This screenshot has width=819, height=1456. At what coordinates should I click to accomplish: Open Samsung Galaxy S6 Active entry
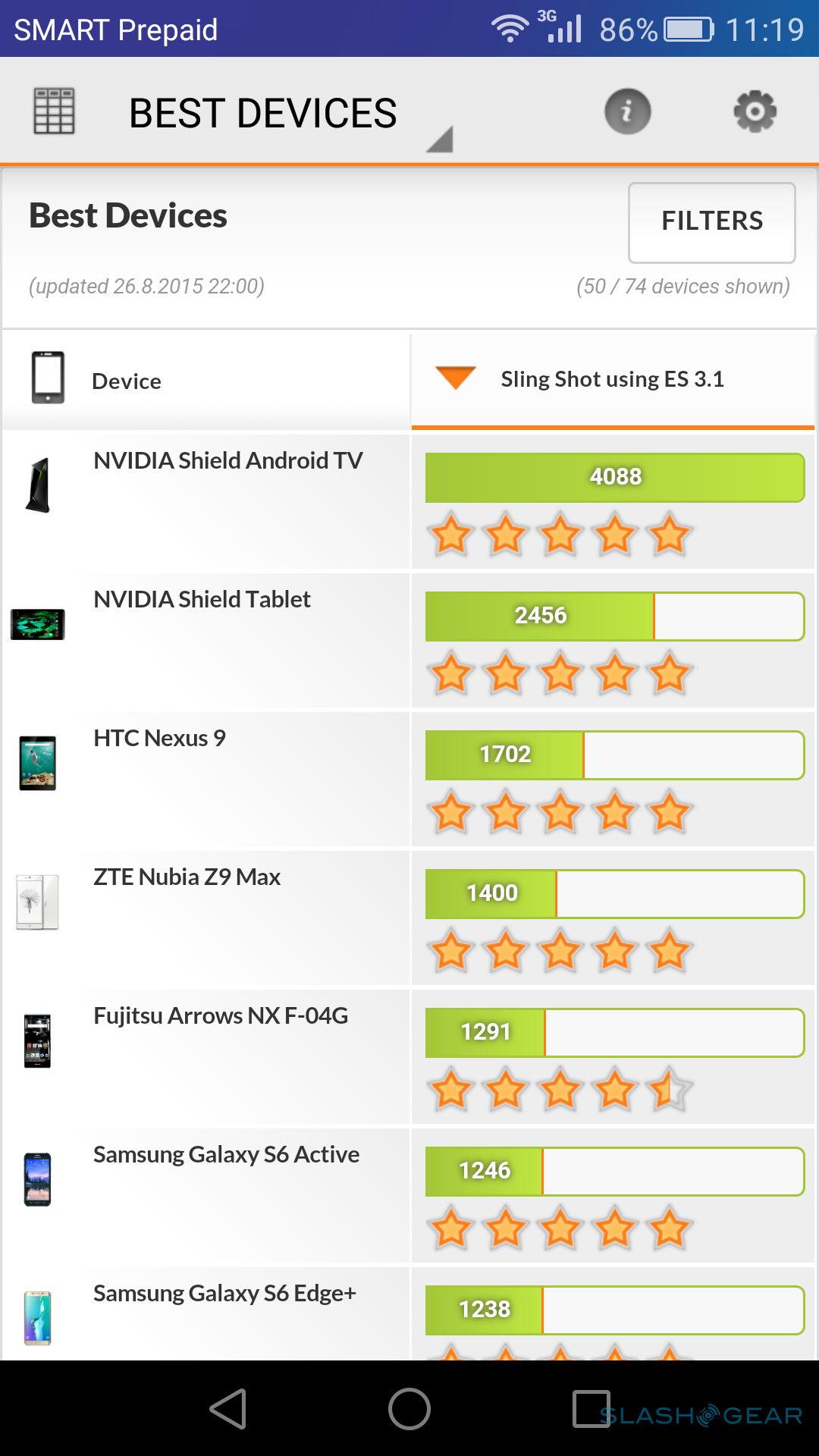pyautogui.click(x=226, y=1155)
